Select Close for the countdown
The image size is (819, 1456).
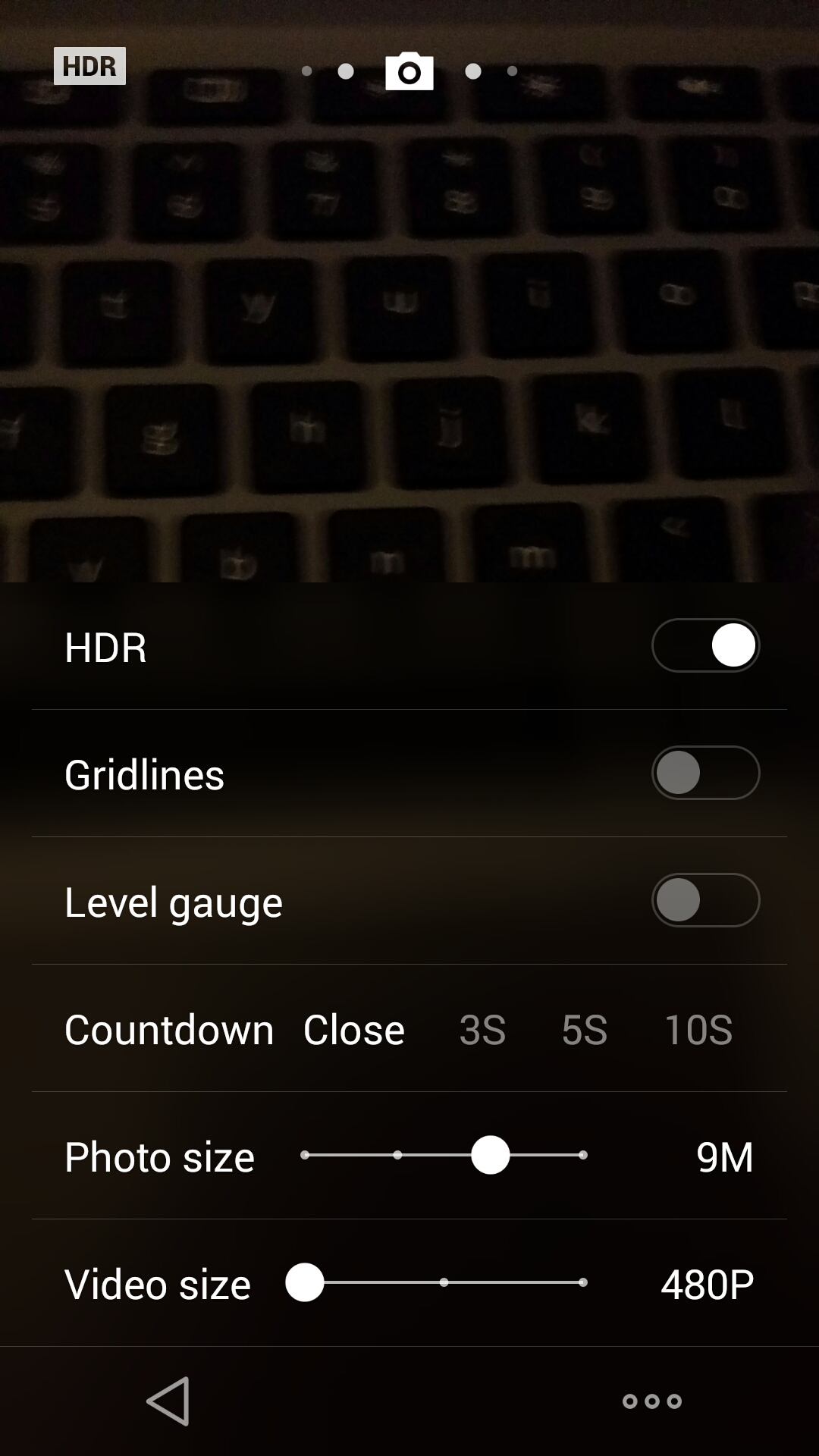354,1030
